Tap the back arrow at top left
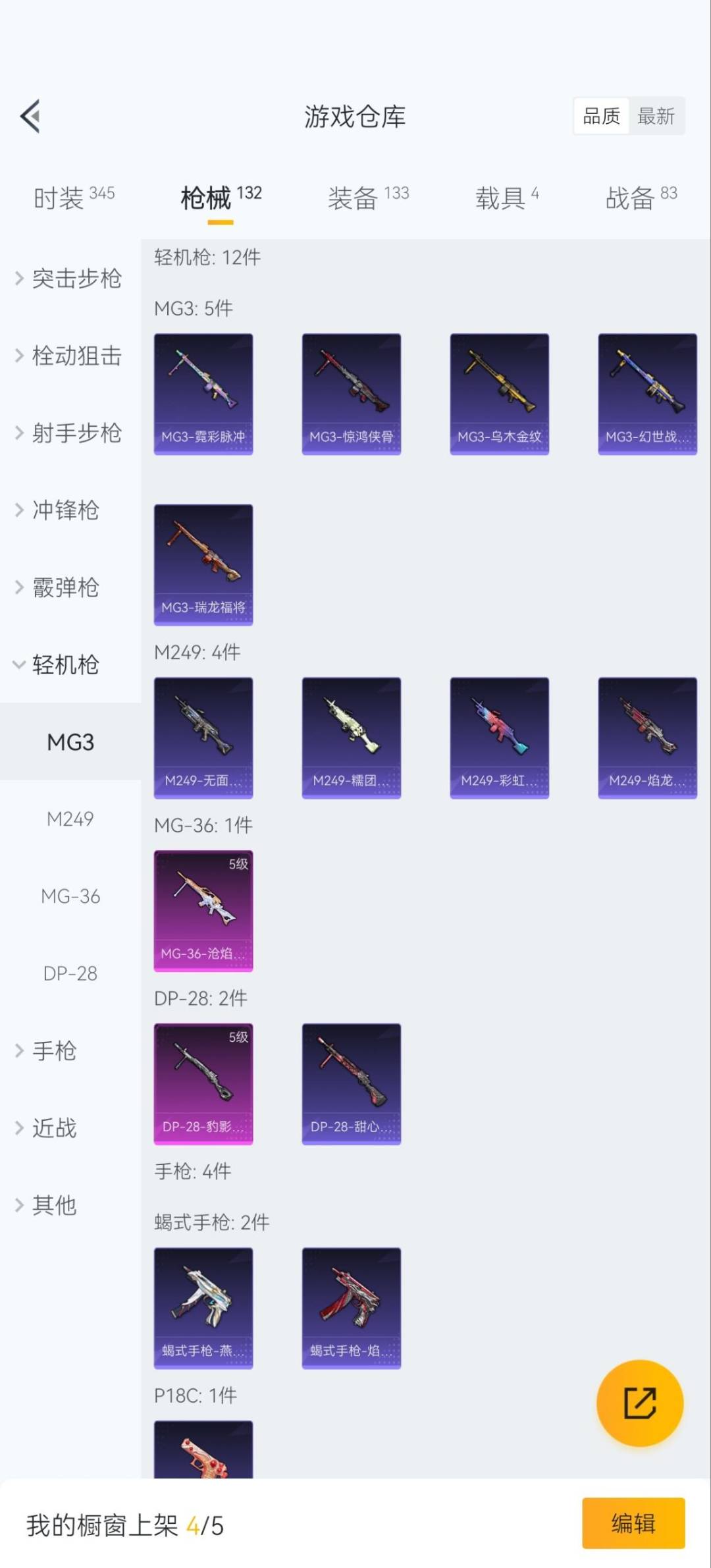 29,116
